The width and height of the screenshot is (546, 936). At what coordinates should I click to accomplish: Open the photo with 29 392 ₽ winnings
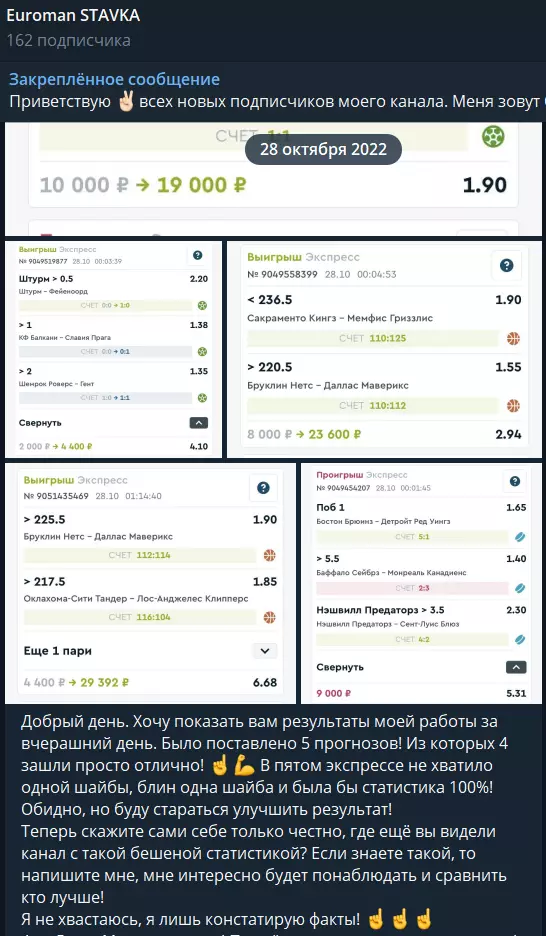[x=150, y=583]
